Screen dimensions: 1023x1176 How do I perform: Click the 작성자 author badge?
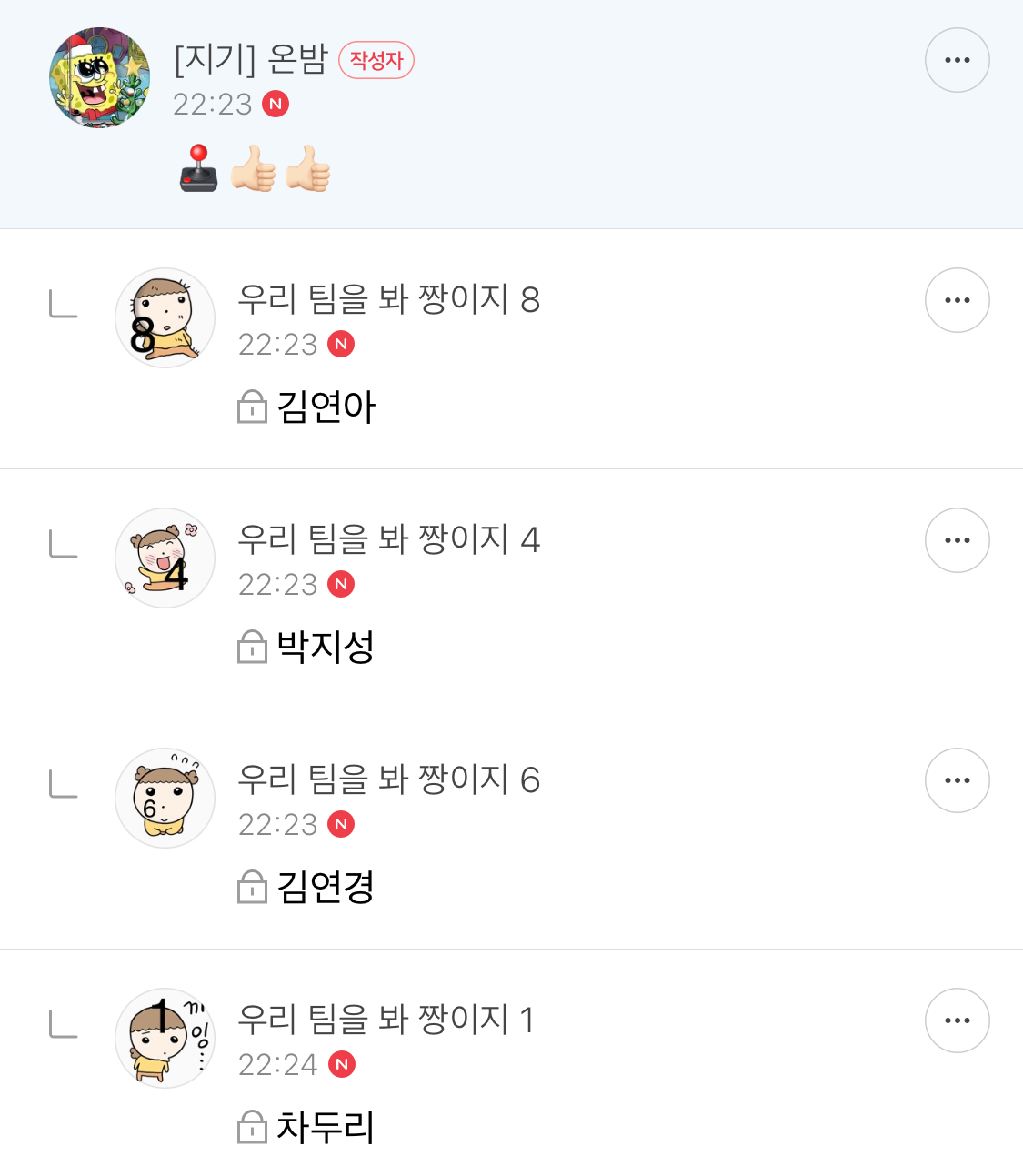tap(375, 60)
